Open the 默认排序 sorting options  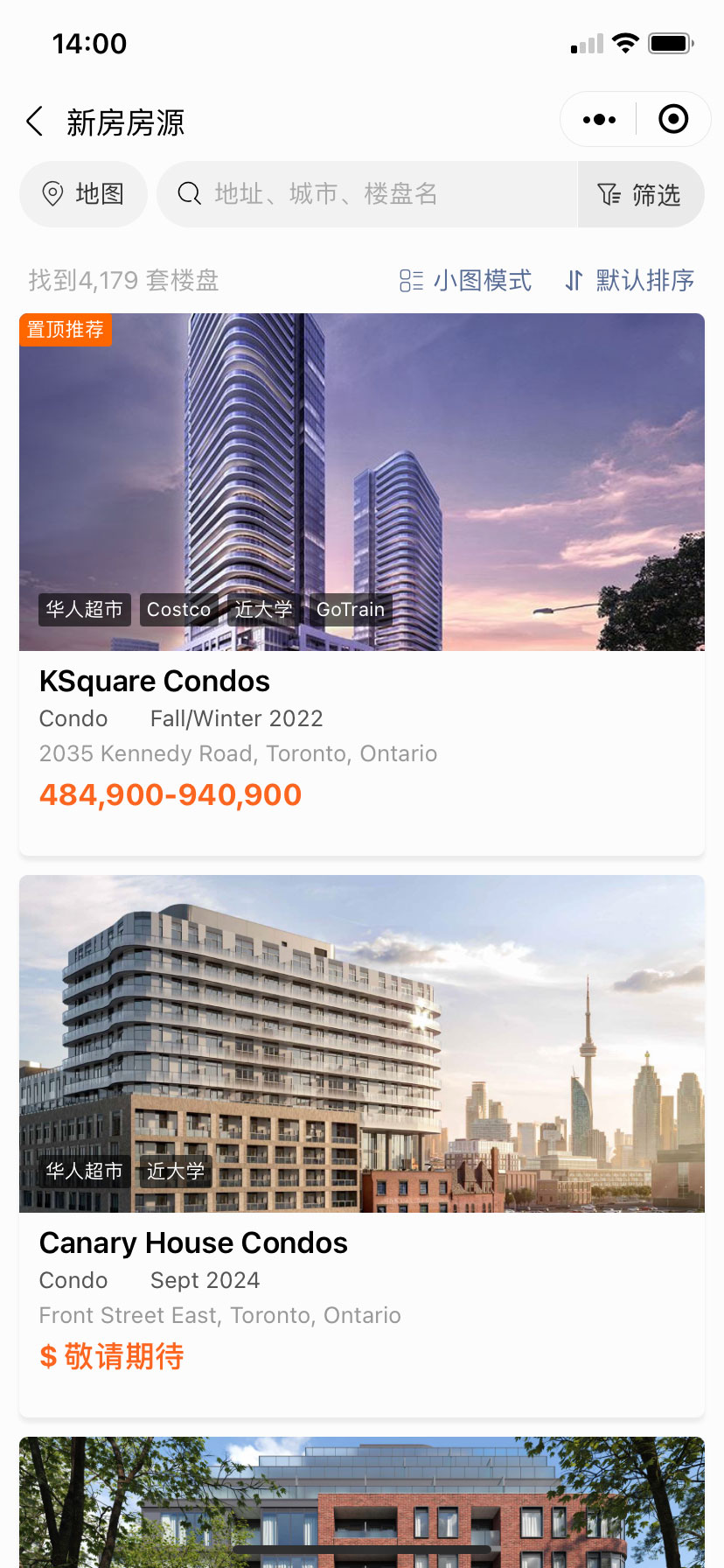pos(630,281)
